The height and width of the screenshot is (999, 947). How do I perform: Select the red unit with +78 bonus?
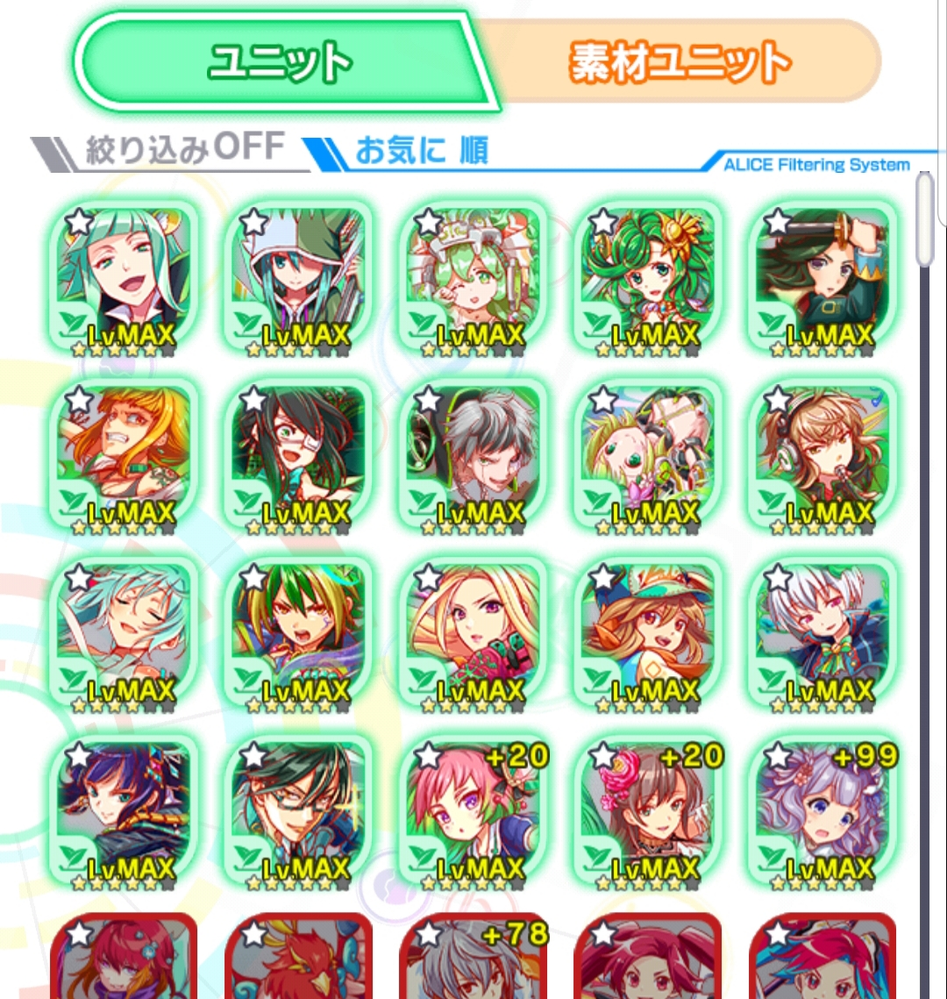472,958
